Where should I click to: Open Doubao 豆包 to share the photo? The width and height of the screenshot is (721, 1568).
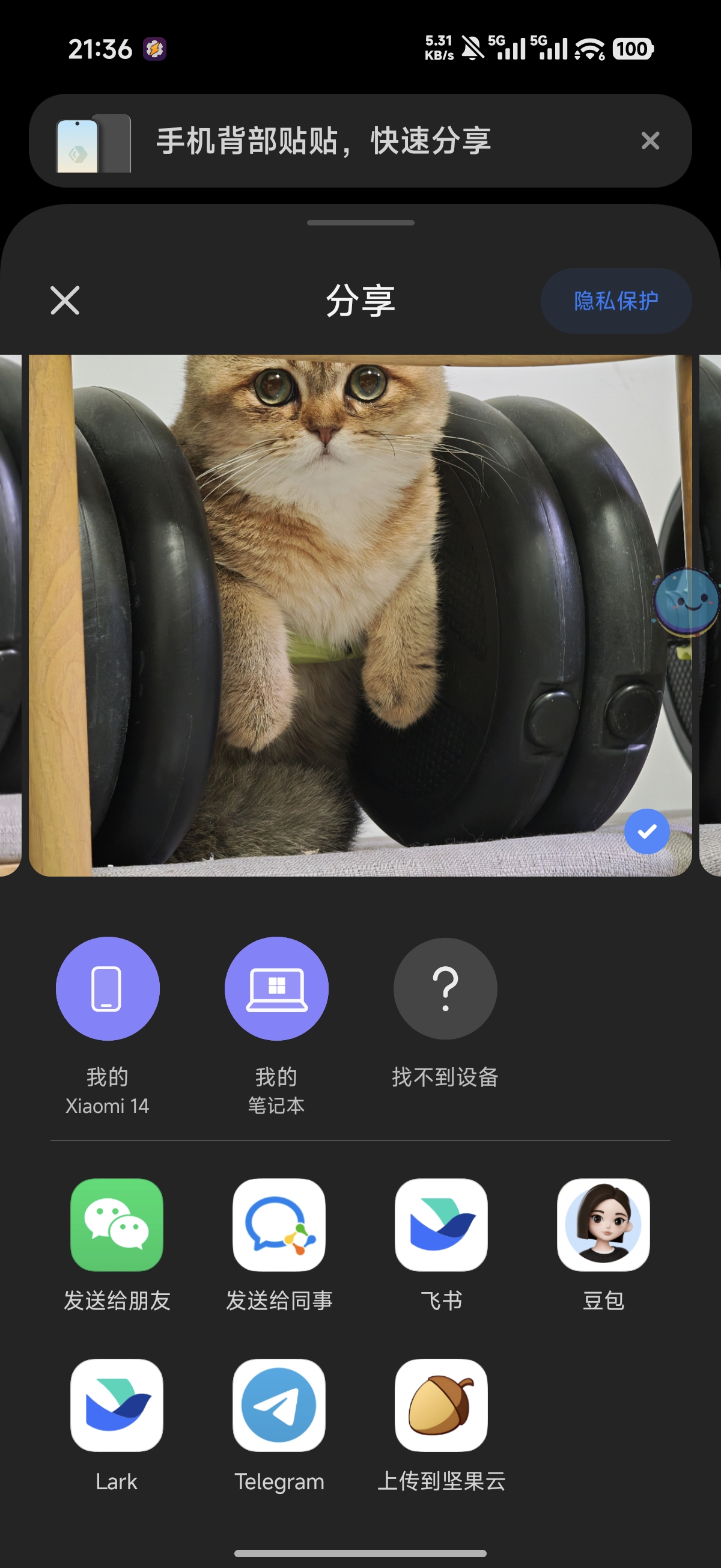point(604,1228)
